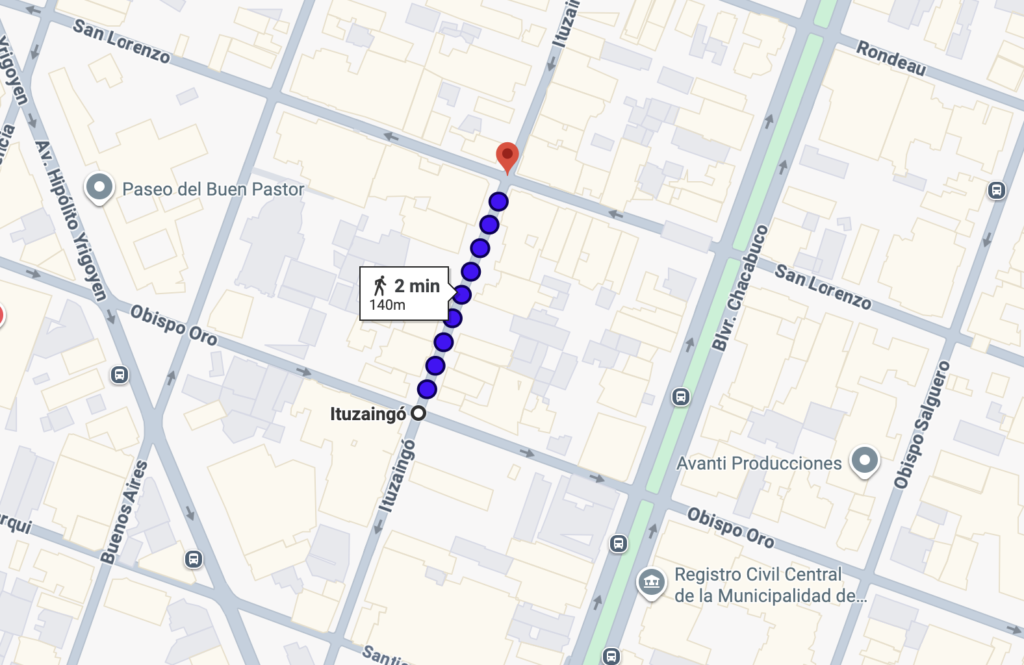1024x665 pixels.
Task: Open bus stop on Blvr. Chacabuco near San Lorenzo
Action: [681, 396]
